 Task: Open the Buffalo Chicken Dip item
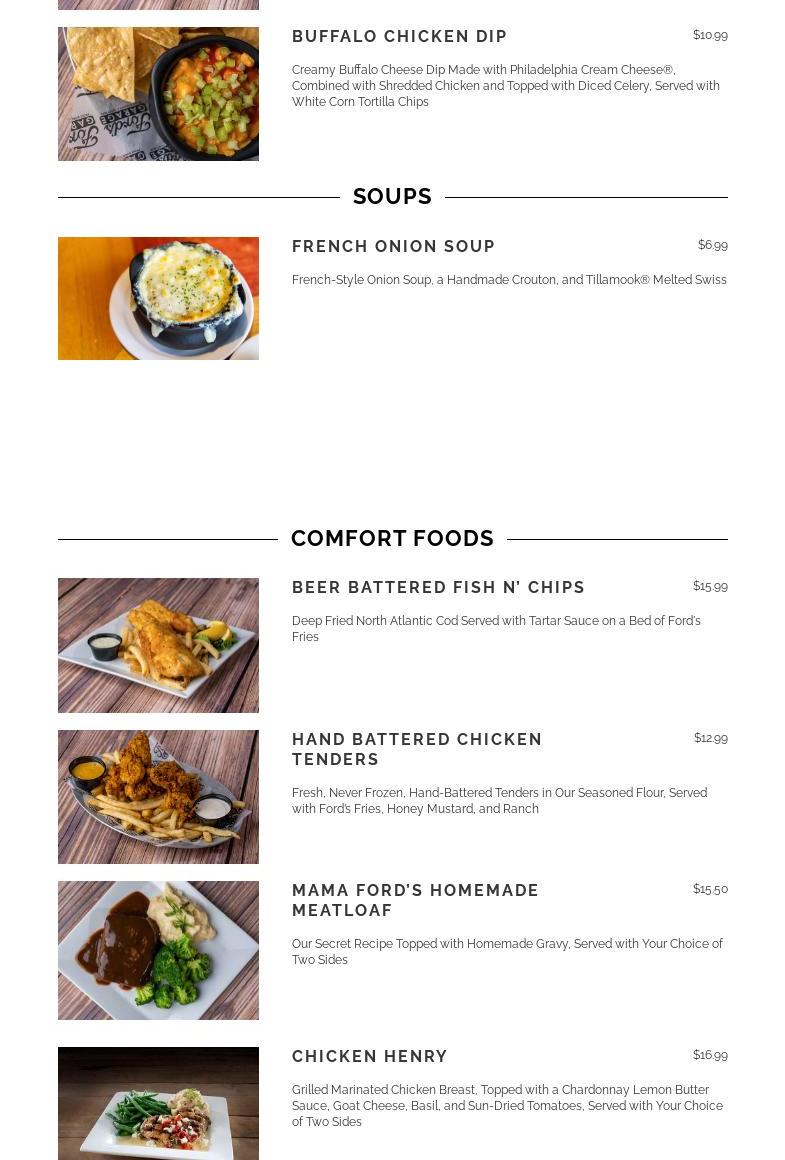pyautogui.click(x=399, y=37)
